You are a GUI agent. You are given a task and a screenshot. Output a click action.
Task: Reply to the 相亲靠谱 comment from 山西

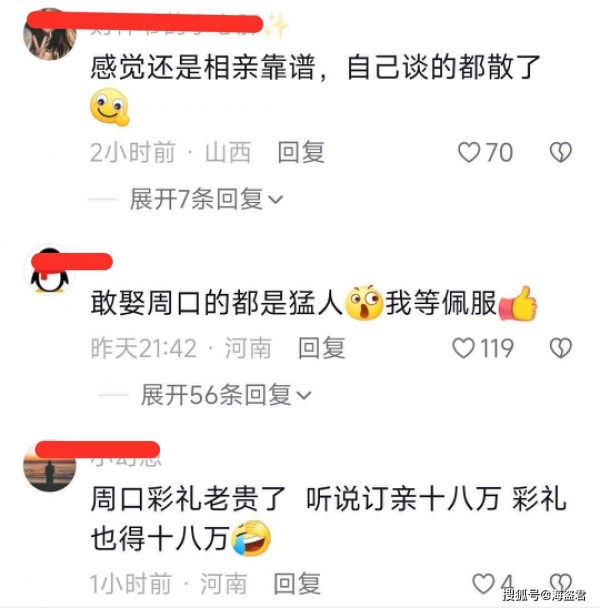point(302,152)
